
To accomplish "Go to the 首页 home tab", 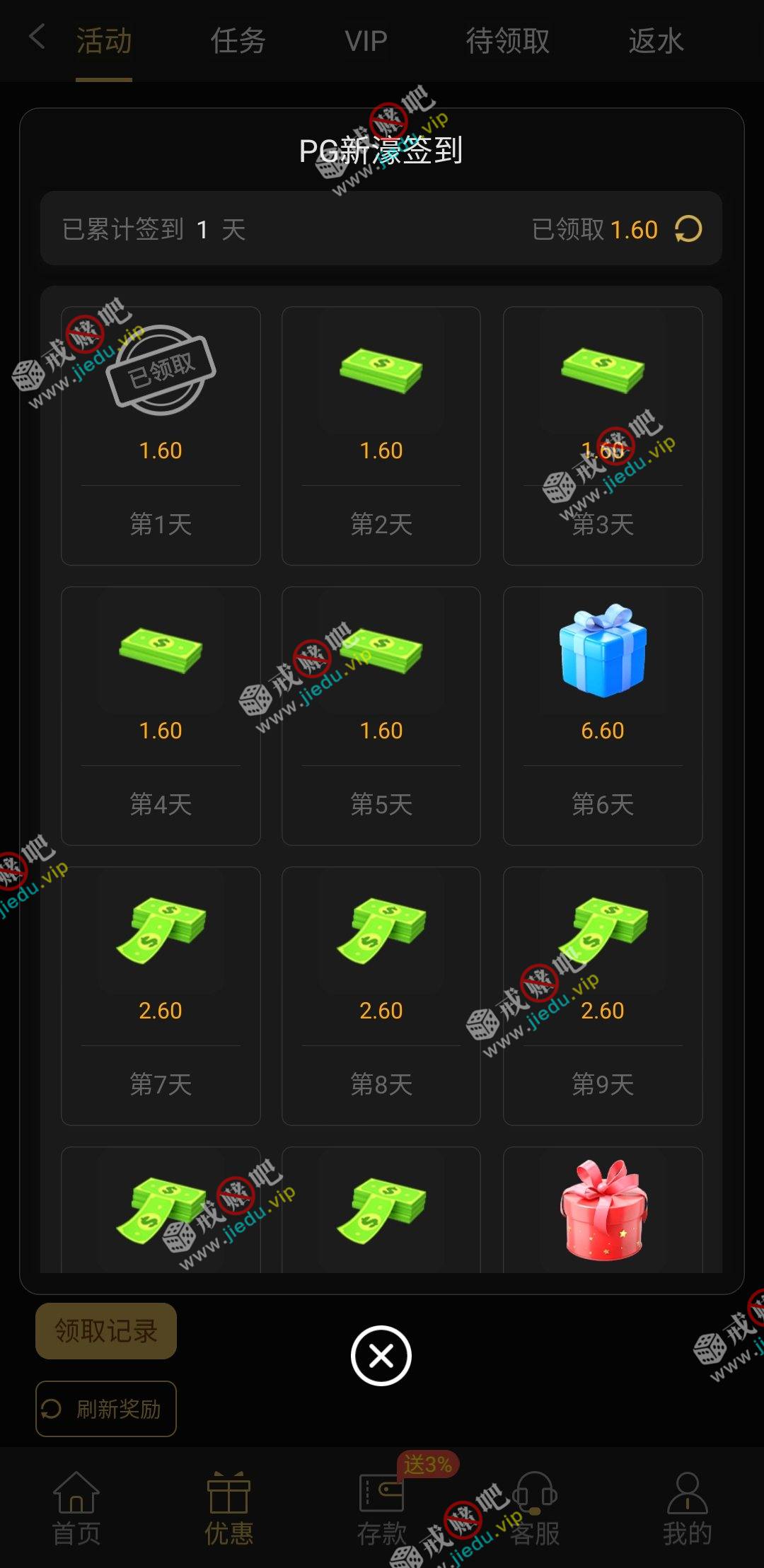I will (x=76, y=1508).
